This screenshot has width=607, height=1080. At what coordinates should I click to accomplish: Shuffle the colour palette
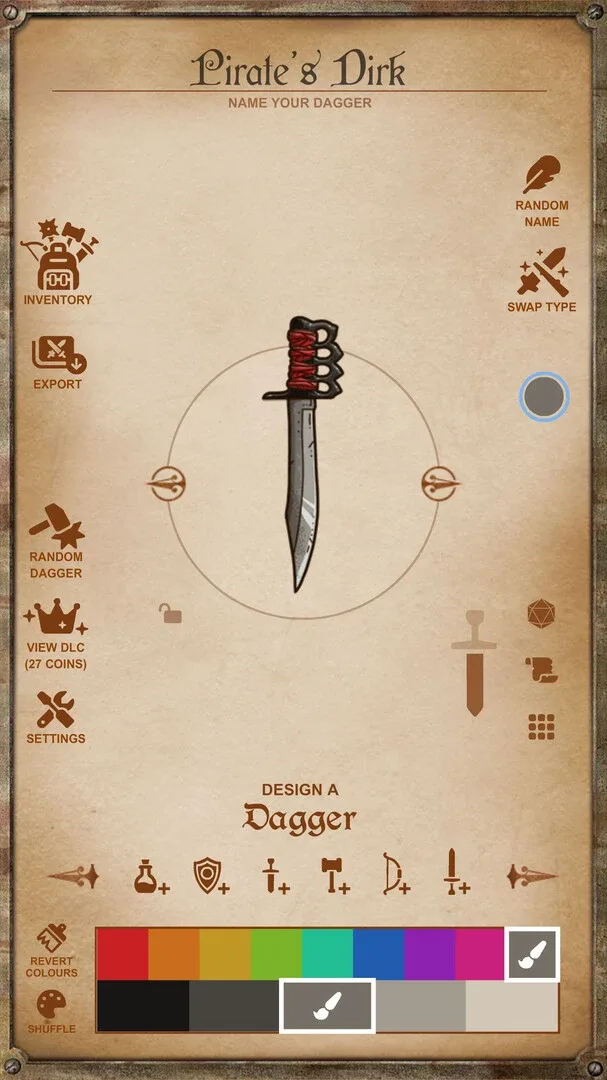click(x=51, y=1010)
